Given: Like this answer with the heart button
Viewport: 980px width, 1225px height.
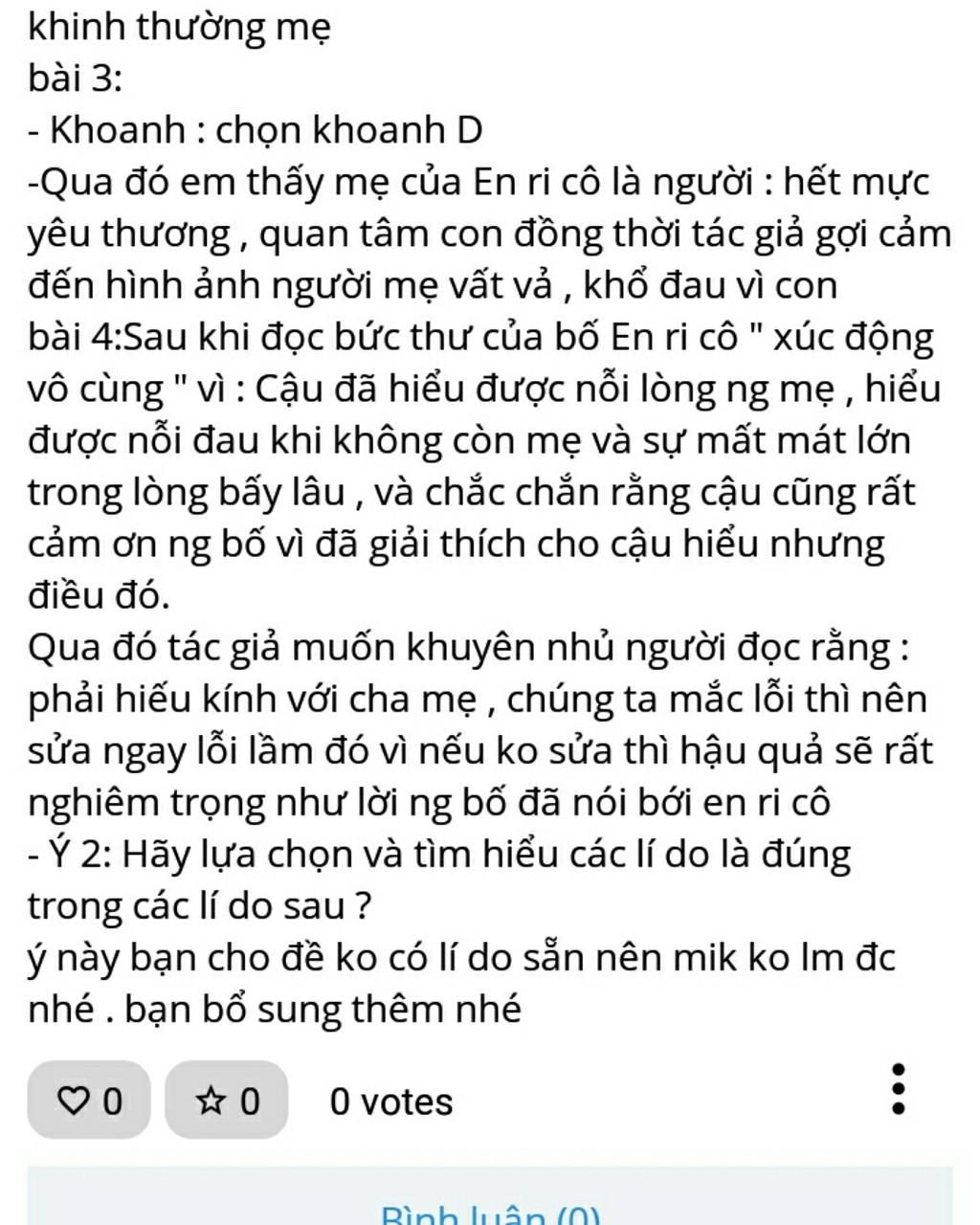Looking at the screenshot, I should 89,1101.
